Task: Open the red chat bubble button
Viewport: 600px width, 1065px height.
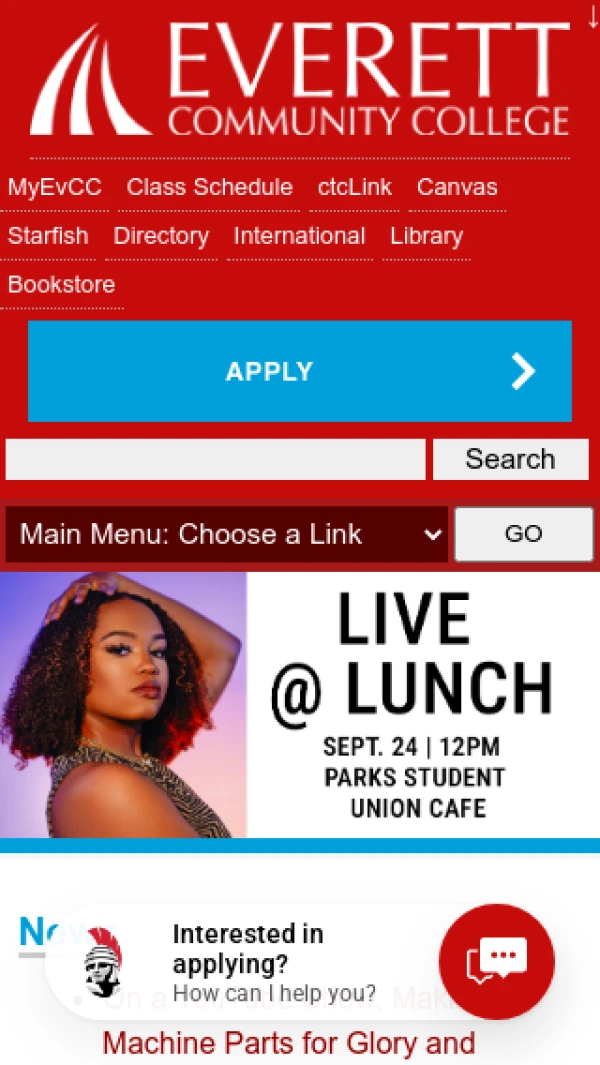Action: (x=496, y=961)
